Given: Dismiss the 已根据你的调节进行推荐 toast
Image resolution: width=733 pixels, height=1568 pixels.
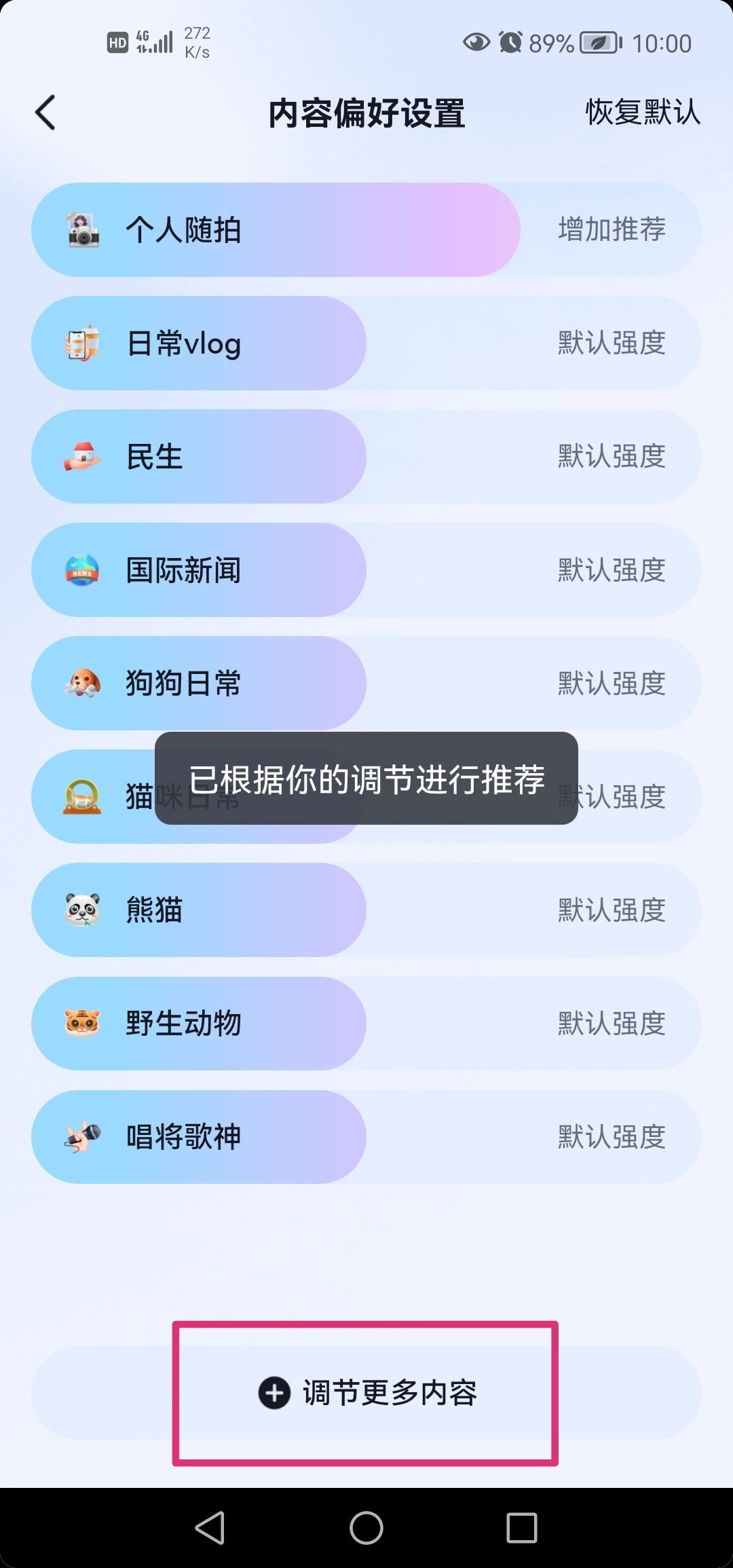Looking at the screenshot, I should 366,780.
